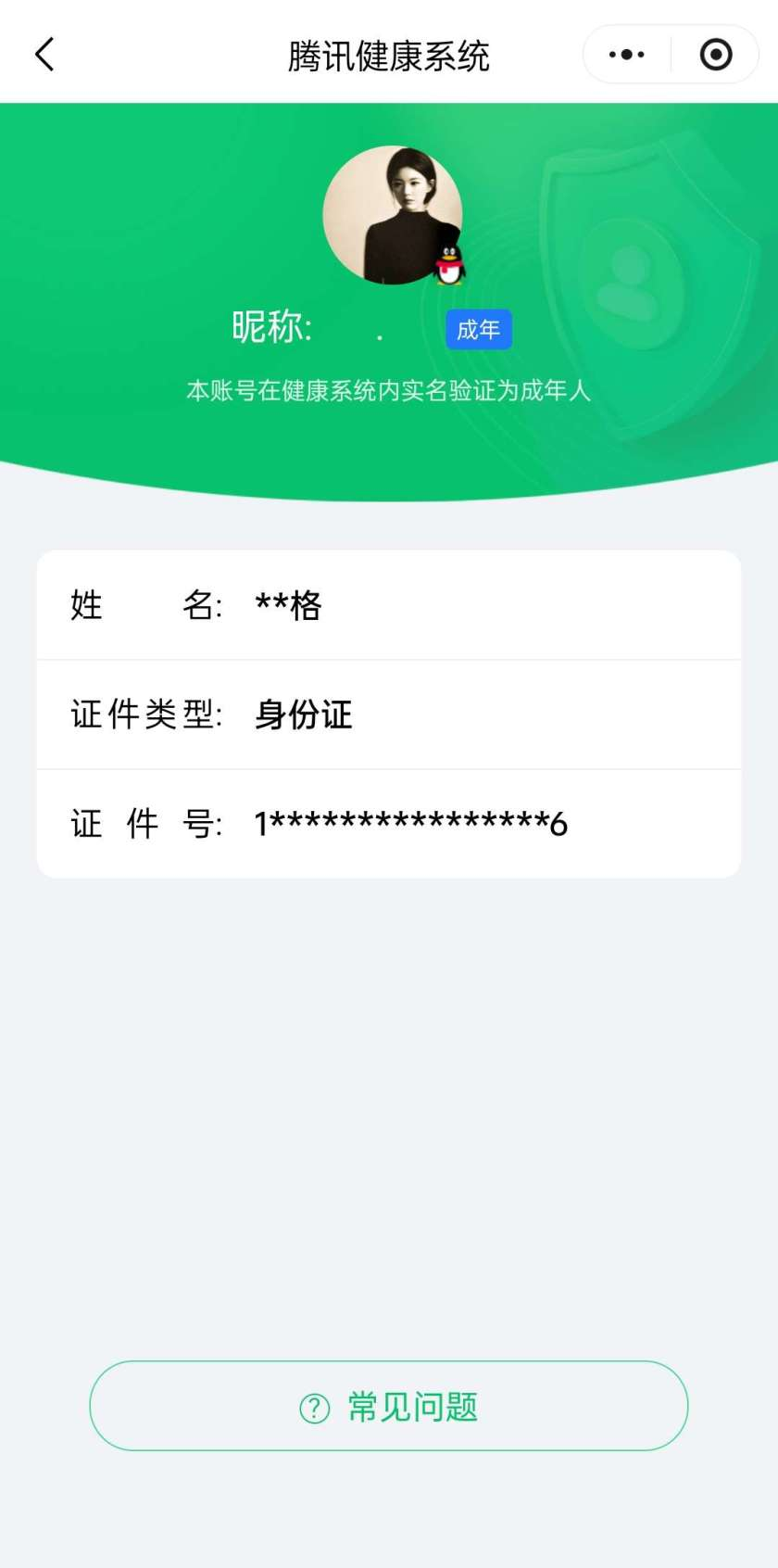Tap the masked name **格
The image size is (778, 1568).
[x=286, y=604]
